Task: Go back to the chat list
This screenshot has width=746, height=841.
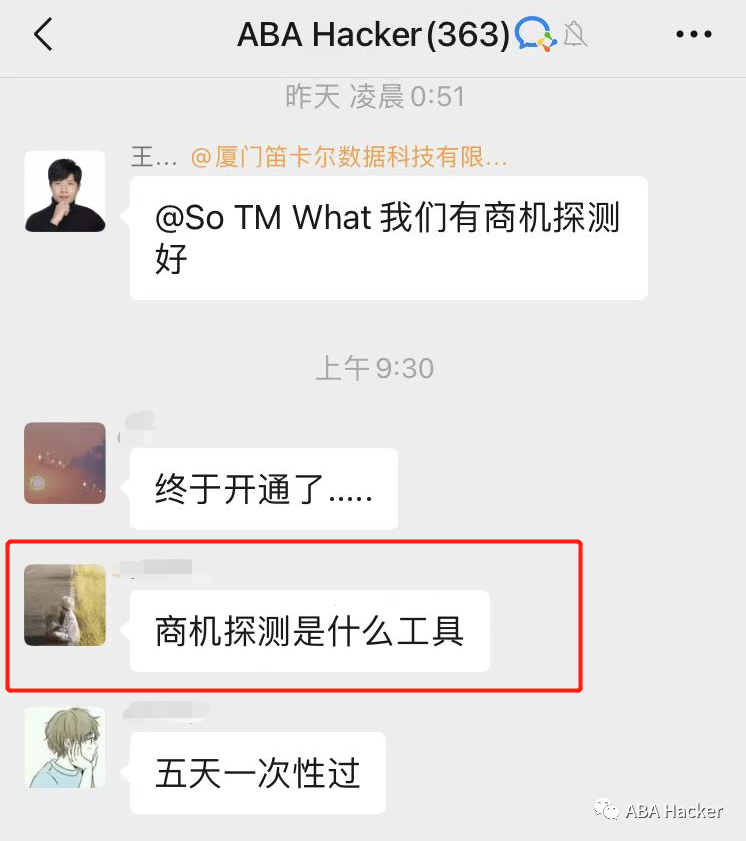Action: click(42, 35)
